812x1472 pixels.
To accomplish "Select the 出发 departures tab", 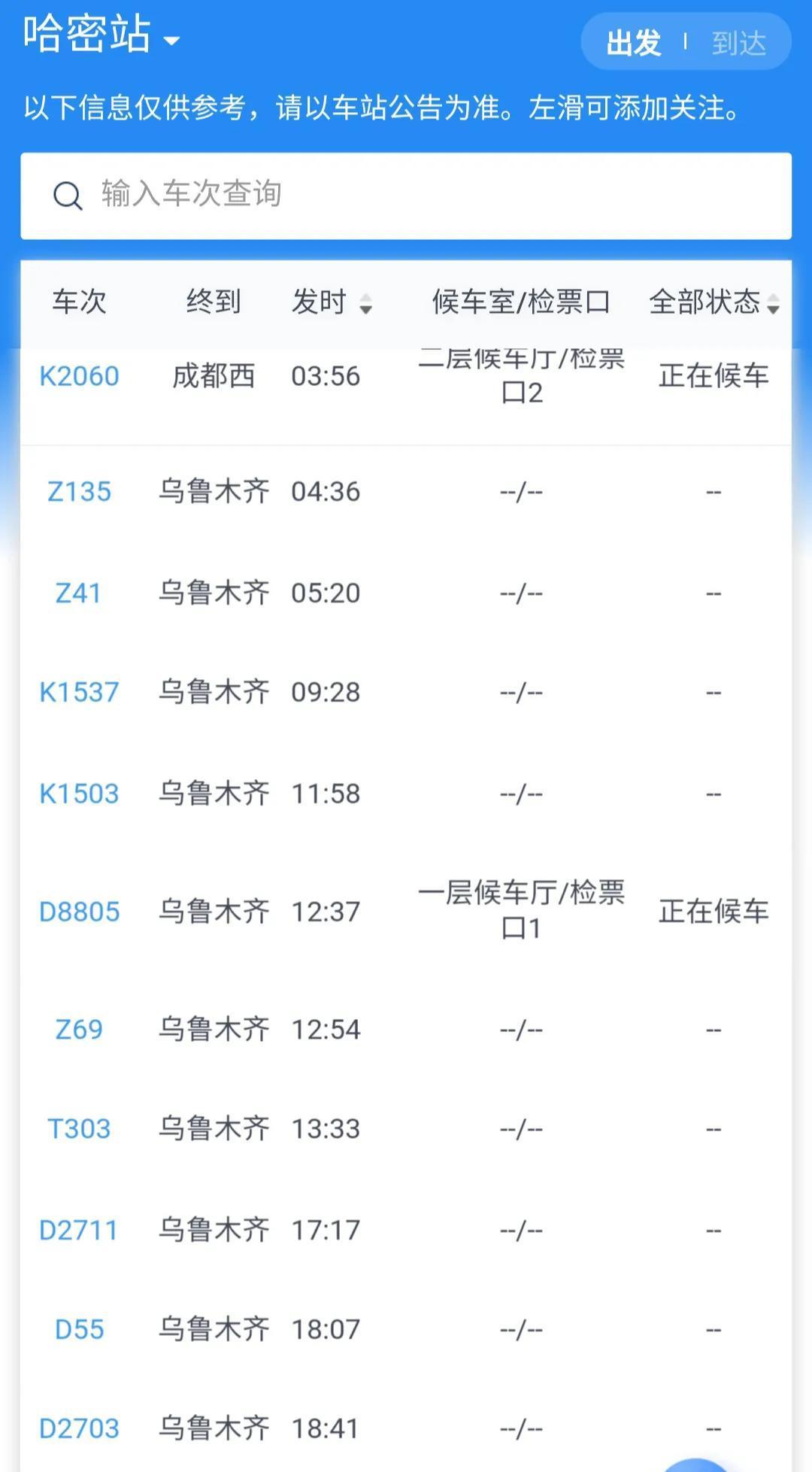I will (x=635, y=41).
